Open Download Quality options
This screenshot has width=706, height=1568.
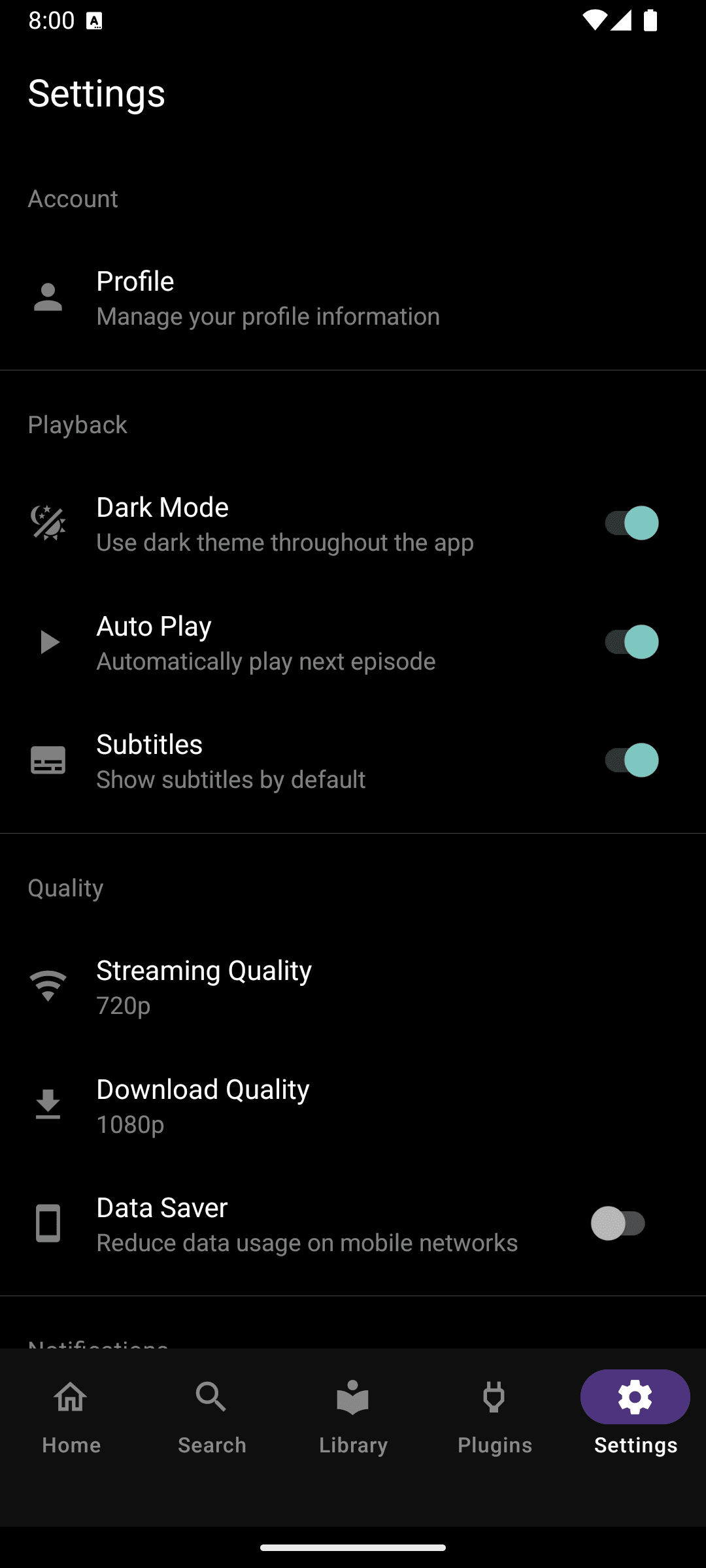pyautogui.click(x=353, y=1105)
